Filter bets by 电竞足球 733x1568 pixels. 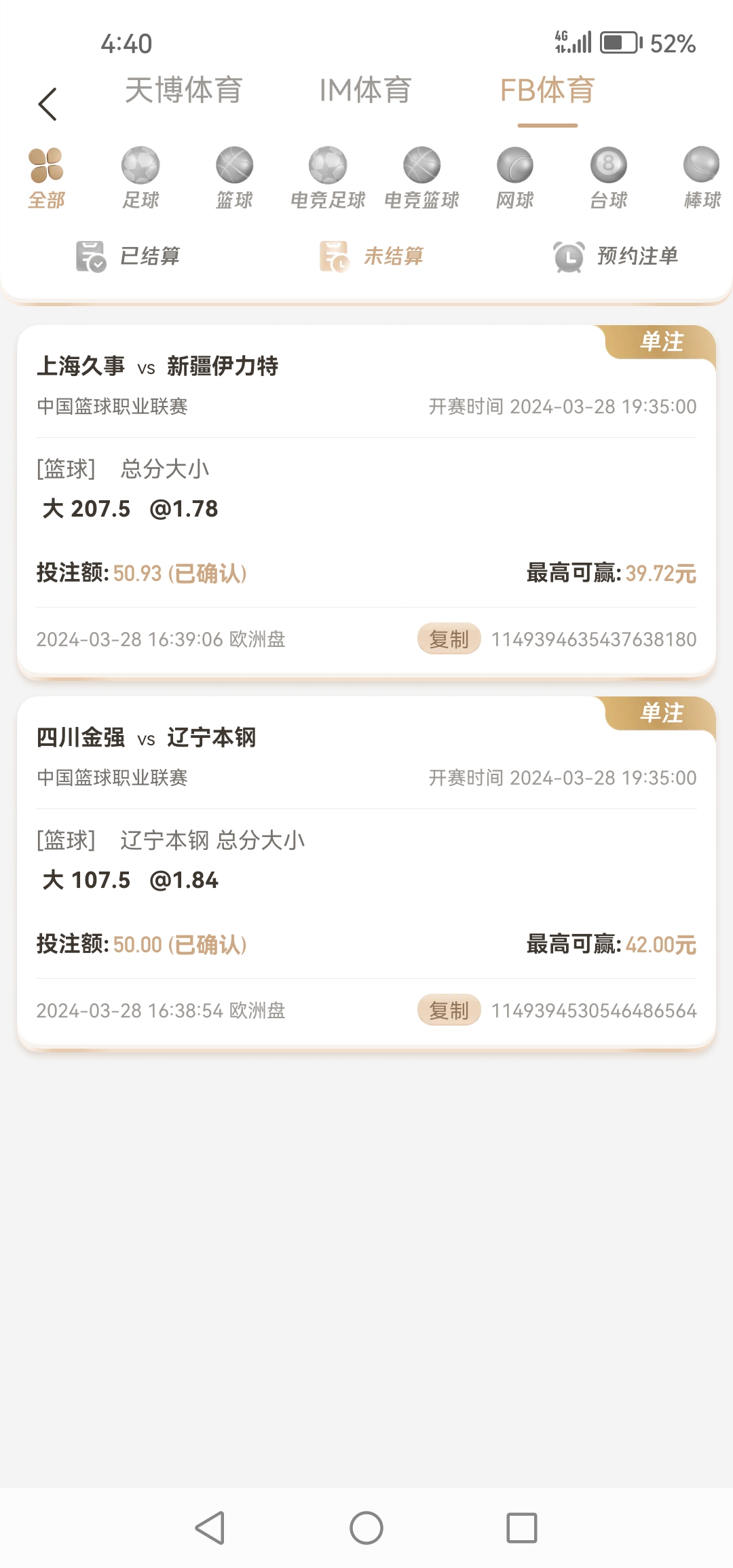tap(328, 178)
